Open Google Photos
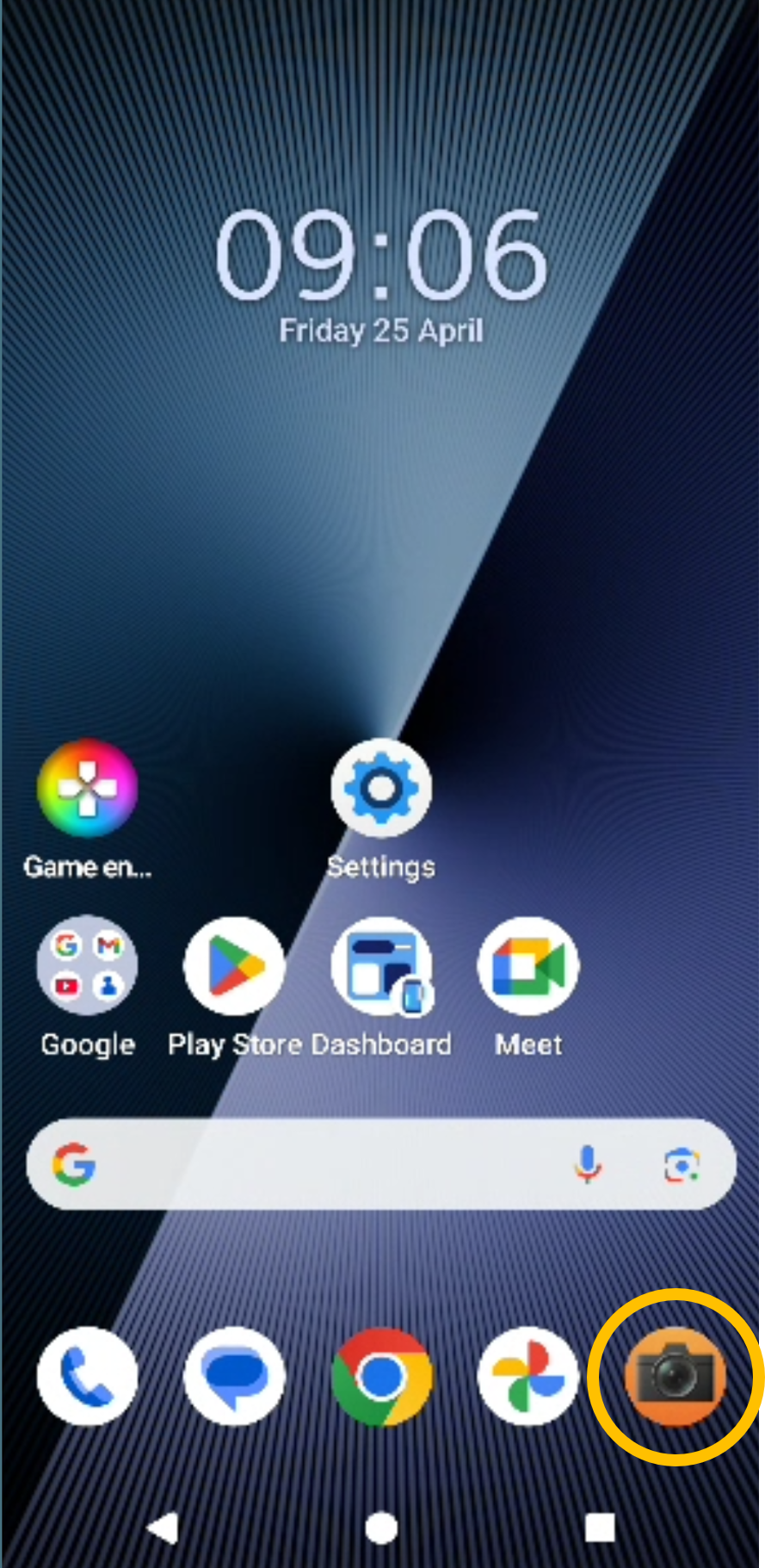The height and width of the screenshot is (1568, 765). tap(528, 1376)
